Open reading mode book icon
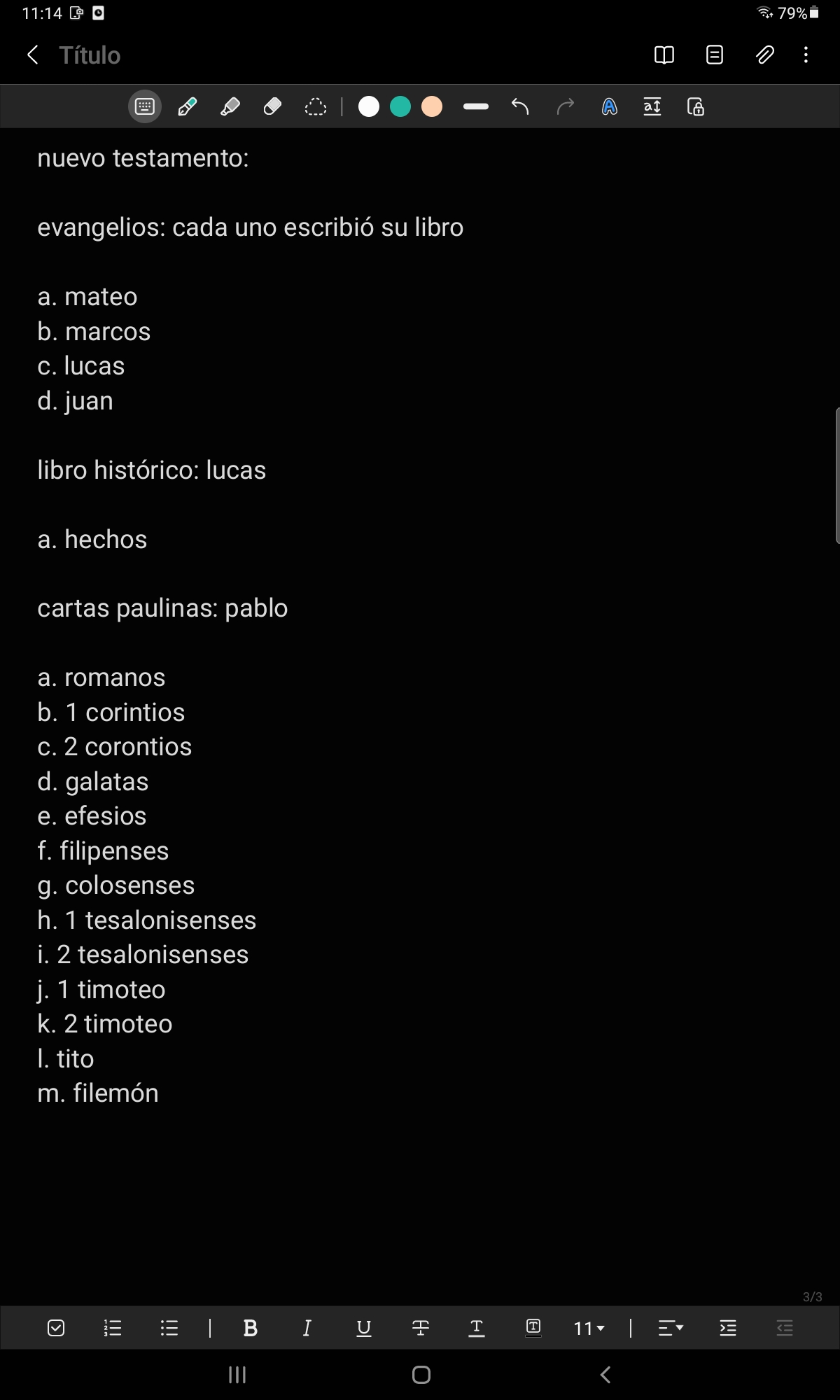Viewport: 840px width, 1400px height. point(664,55)
